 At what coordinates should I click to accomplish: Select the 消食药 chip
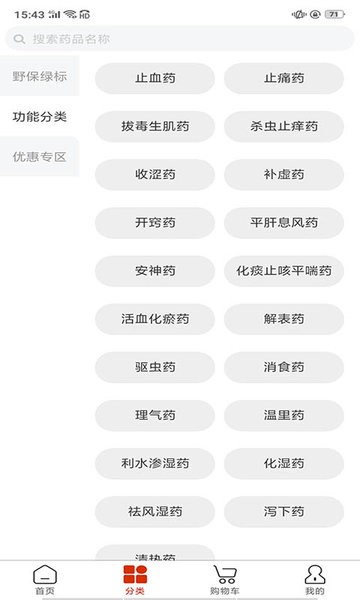[x=284, y=367]
